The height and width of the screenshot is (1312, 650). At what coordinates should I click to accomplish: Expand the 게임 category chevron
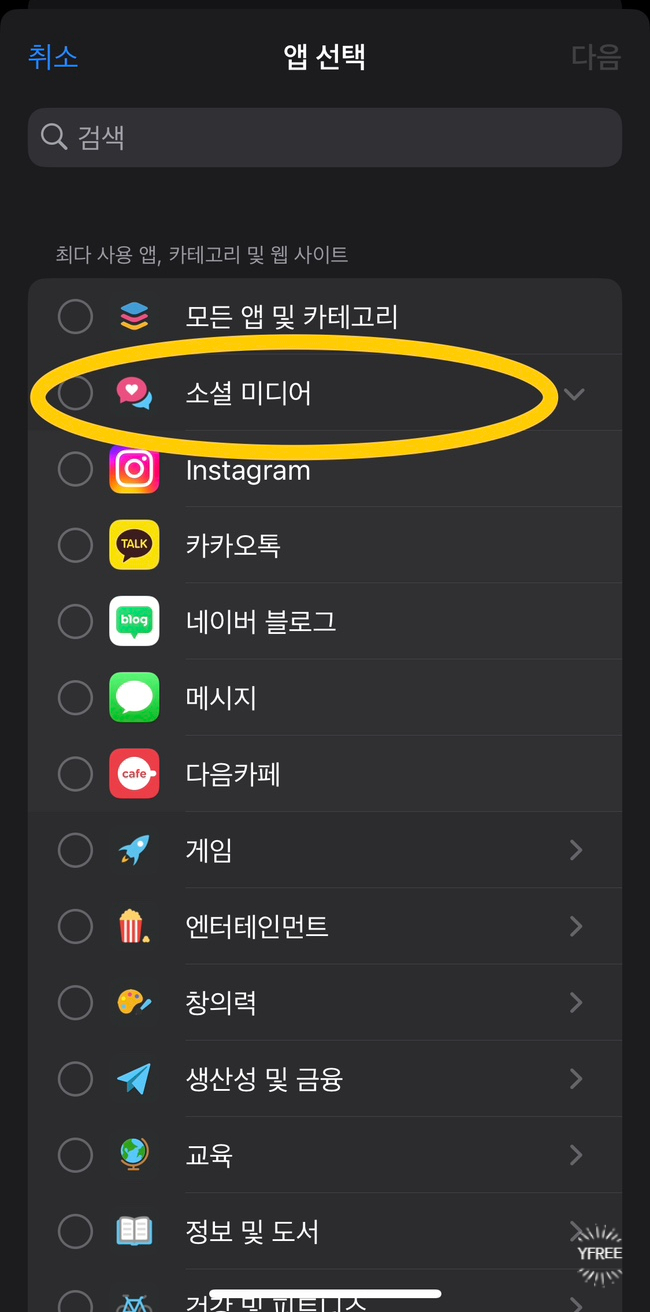tap(576, 850)
